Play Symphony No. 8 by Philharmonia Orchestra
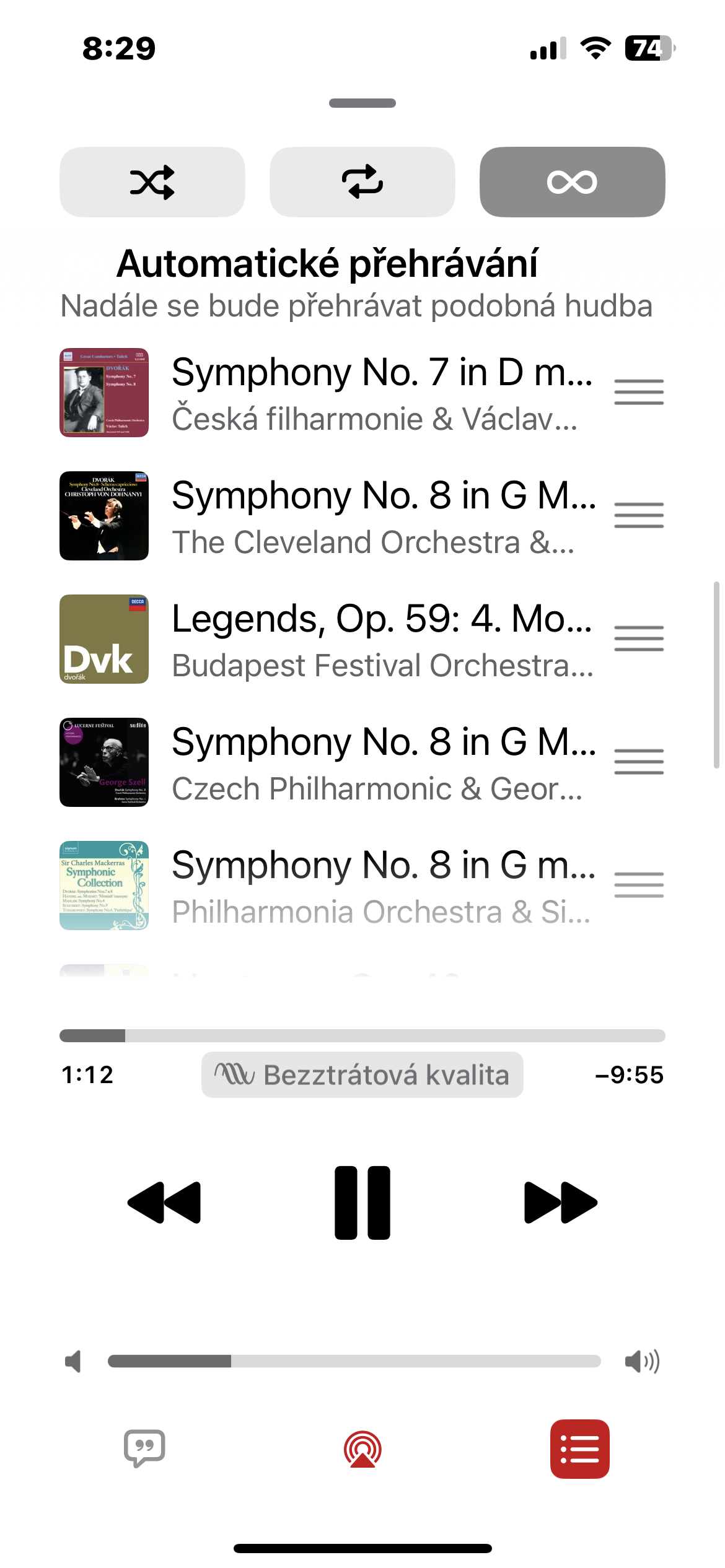Screen dimensions: 725x1568 point(372,886)
